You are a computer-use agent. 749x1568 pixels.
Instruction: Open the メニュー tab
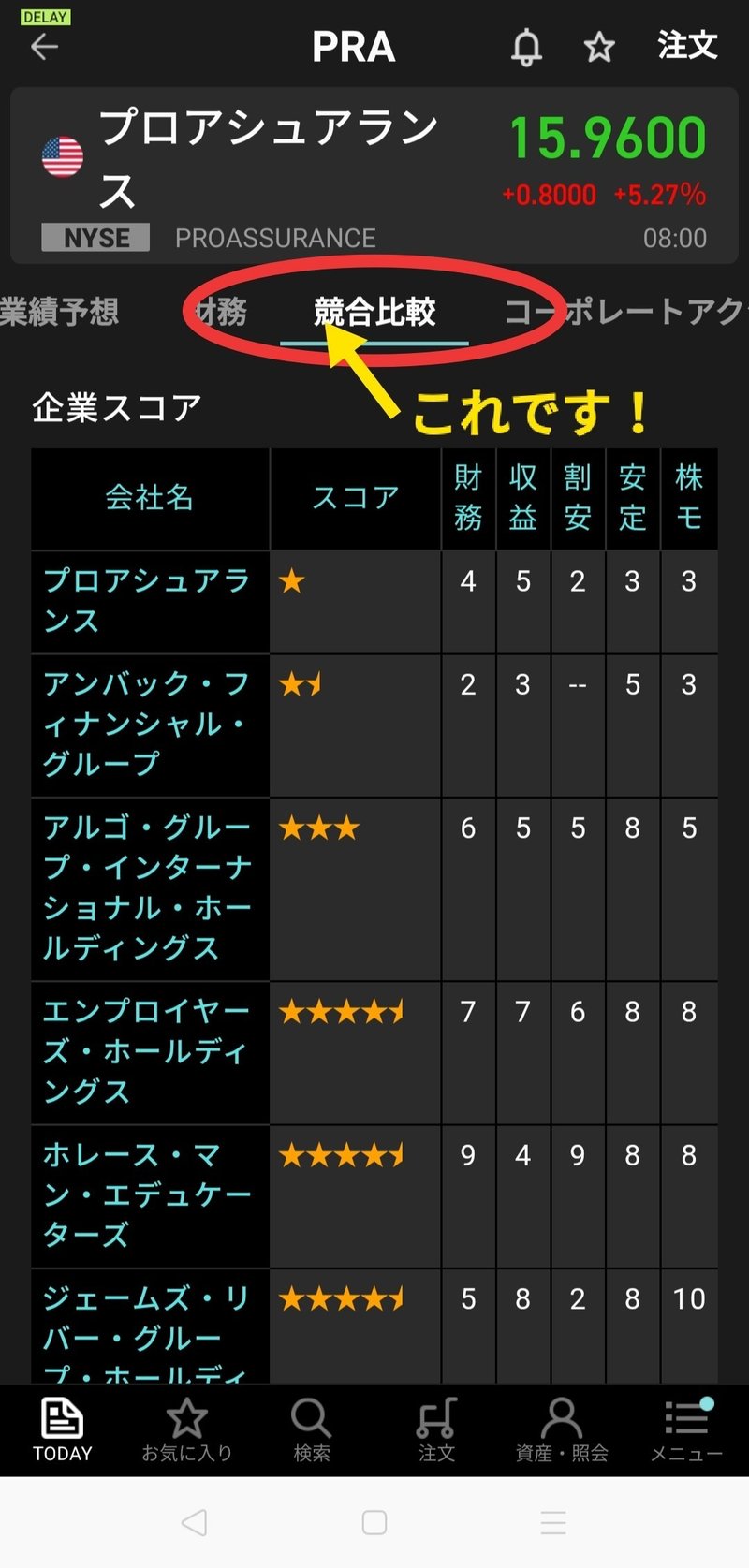click(x=686, y=1429)
